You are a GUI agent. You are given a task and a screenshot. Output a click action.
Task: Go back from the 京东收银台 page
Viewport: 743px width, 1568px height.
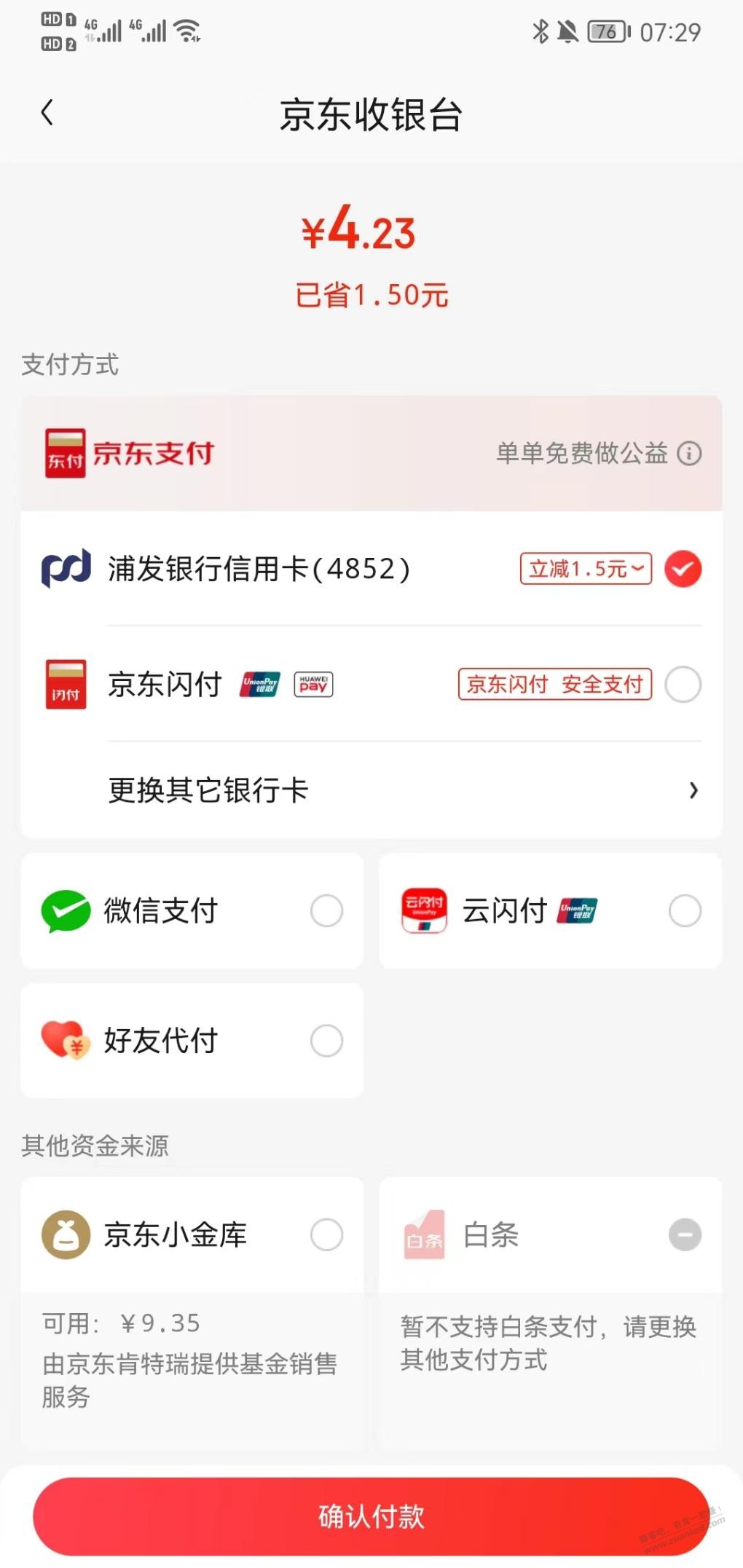coord(47,113)
